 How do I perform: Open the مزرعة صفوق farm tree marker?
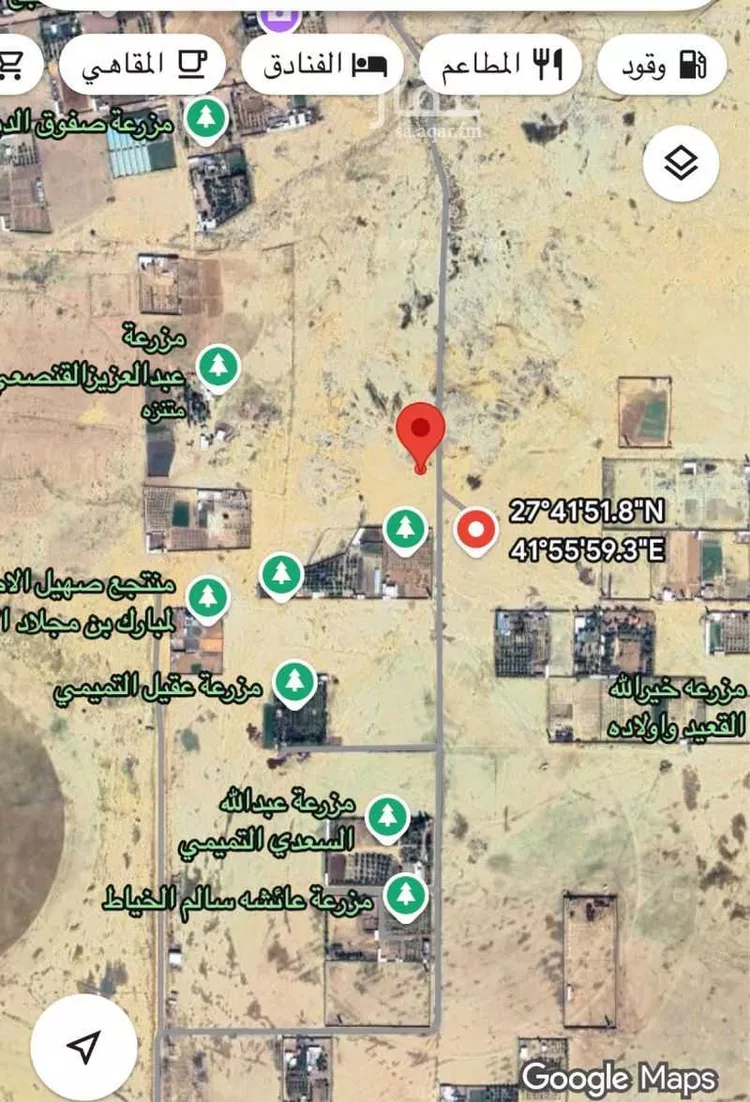(x=207, y=118)
